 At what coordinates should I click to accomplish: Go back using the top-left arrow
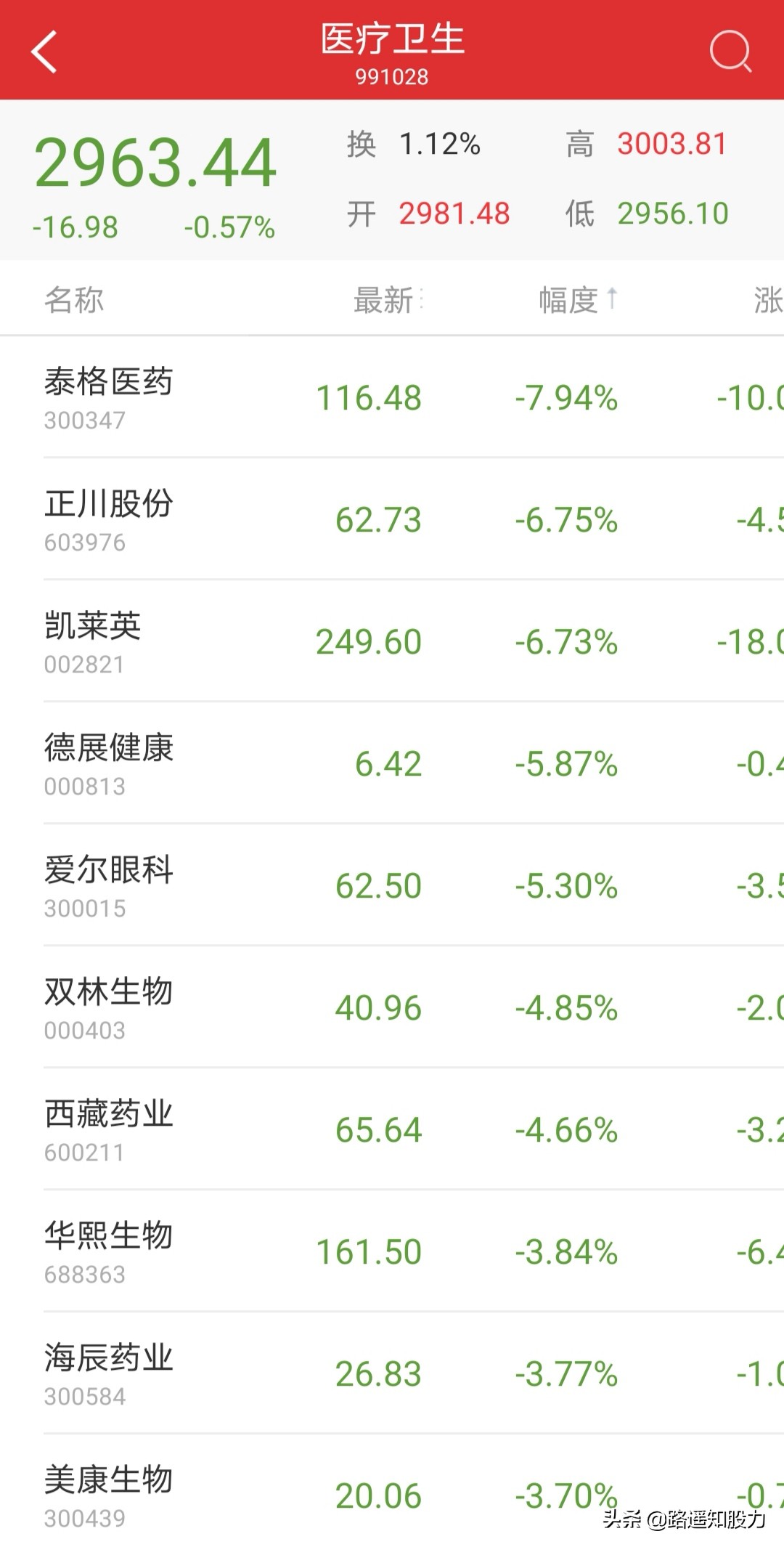click(44, 52)
